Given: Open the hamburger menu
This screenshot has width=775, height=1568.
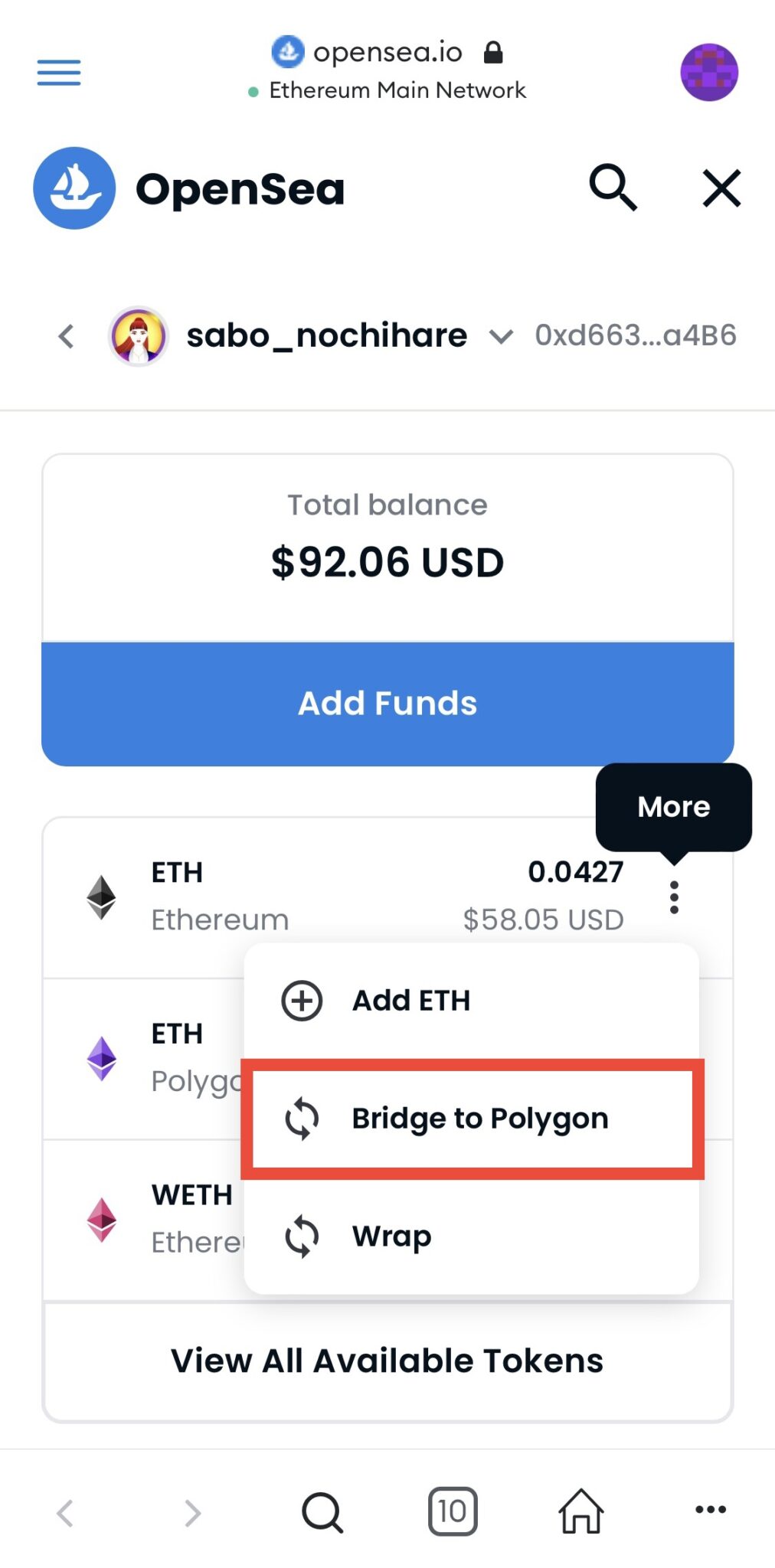Looking at the screenshot, I should tap(58, 72).
